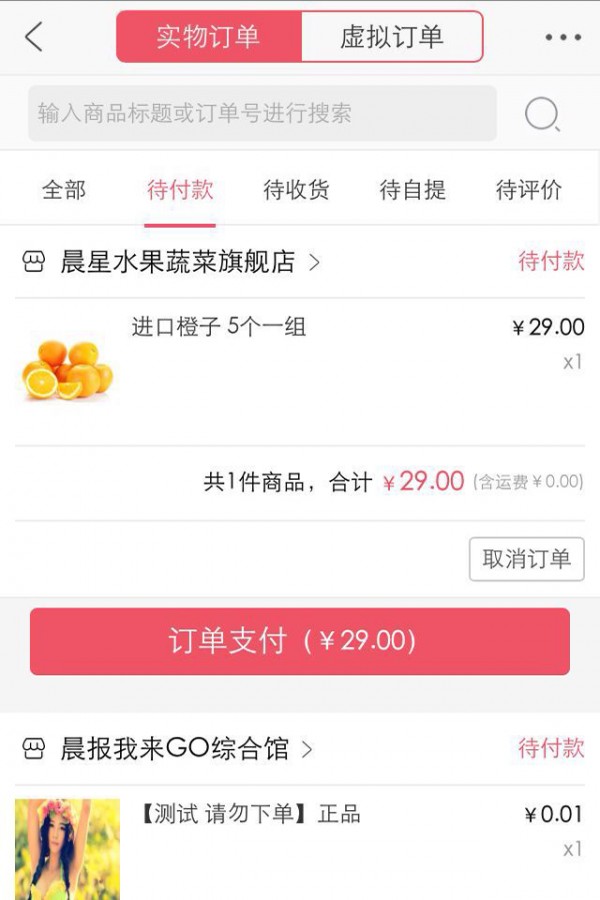Show the 全部 orders tab
600x900 pixels.
64,190
